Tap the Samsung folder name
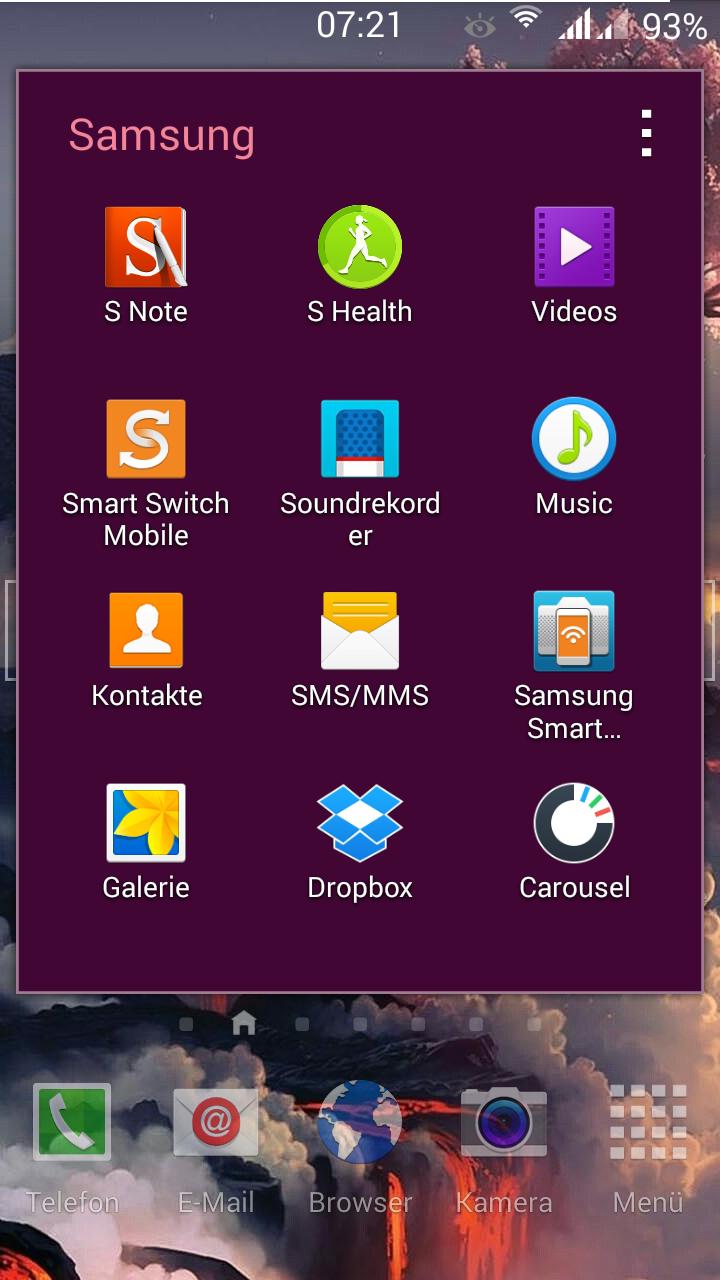 click(x=161, y=135)
